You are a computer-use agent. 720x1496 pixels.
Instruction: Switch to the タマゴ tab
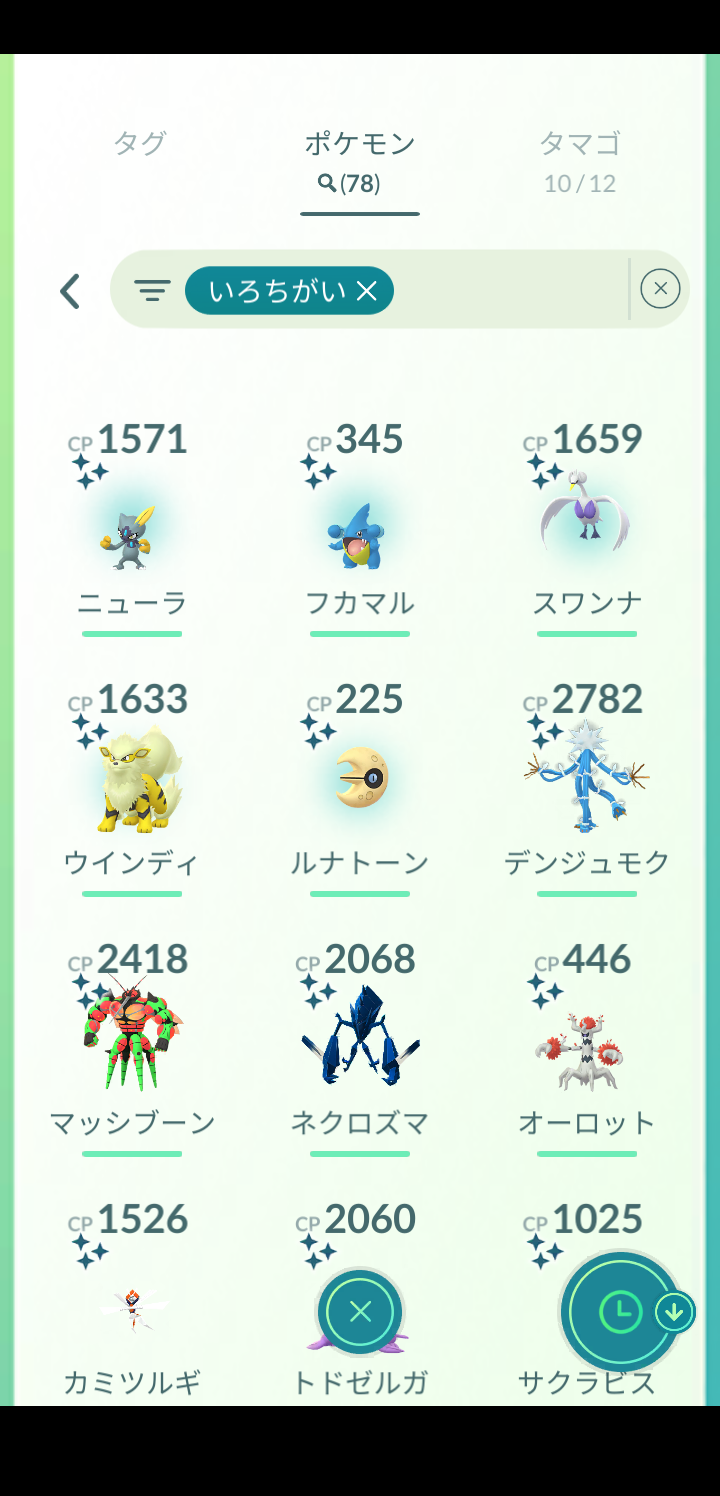pyautogui.click(x=580, y=160)
